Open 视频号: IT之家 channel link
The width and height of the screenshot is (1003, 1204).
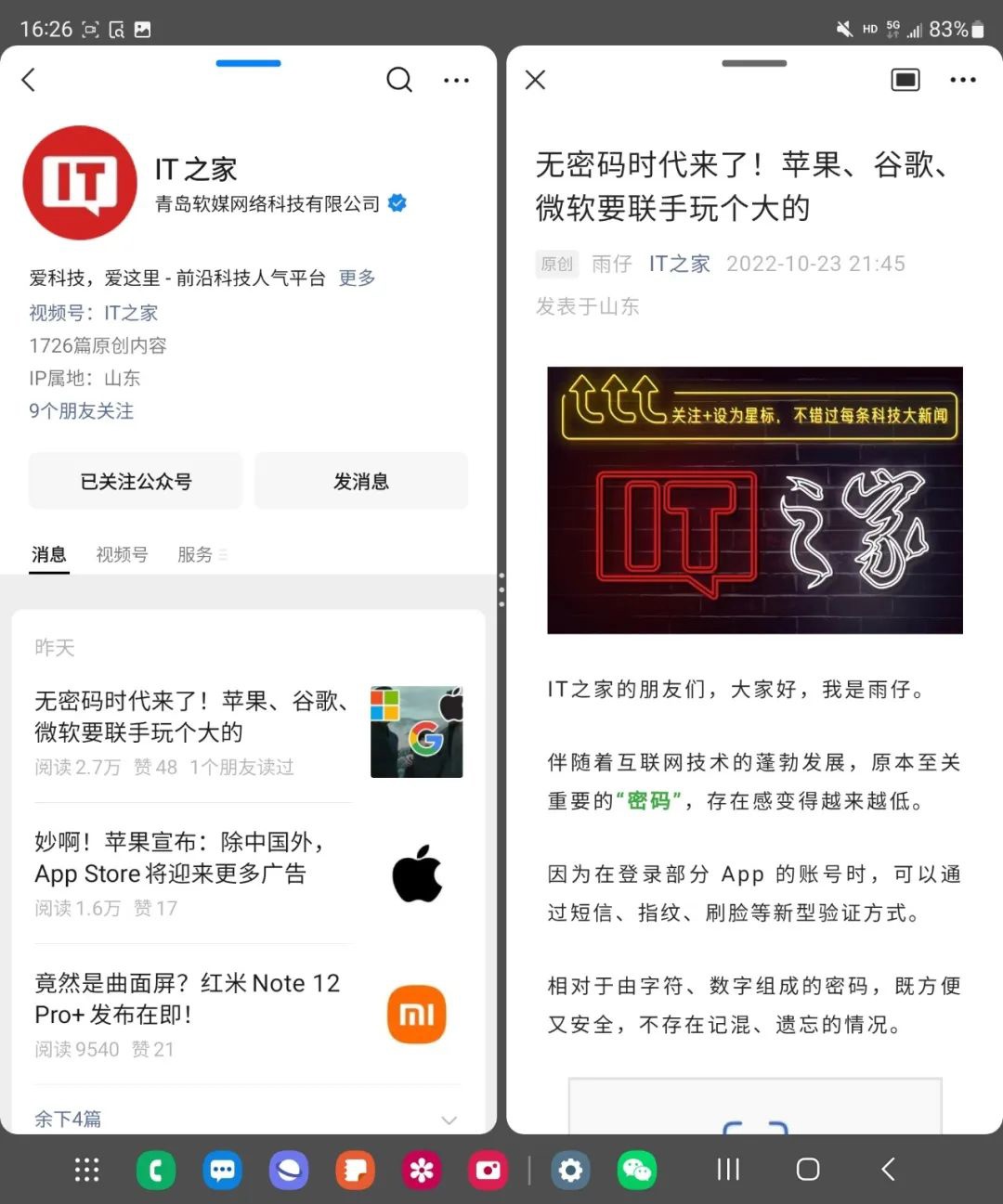coord(93,313)
